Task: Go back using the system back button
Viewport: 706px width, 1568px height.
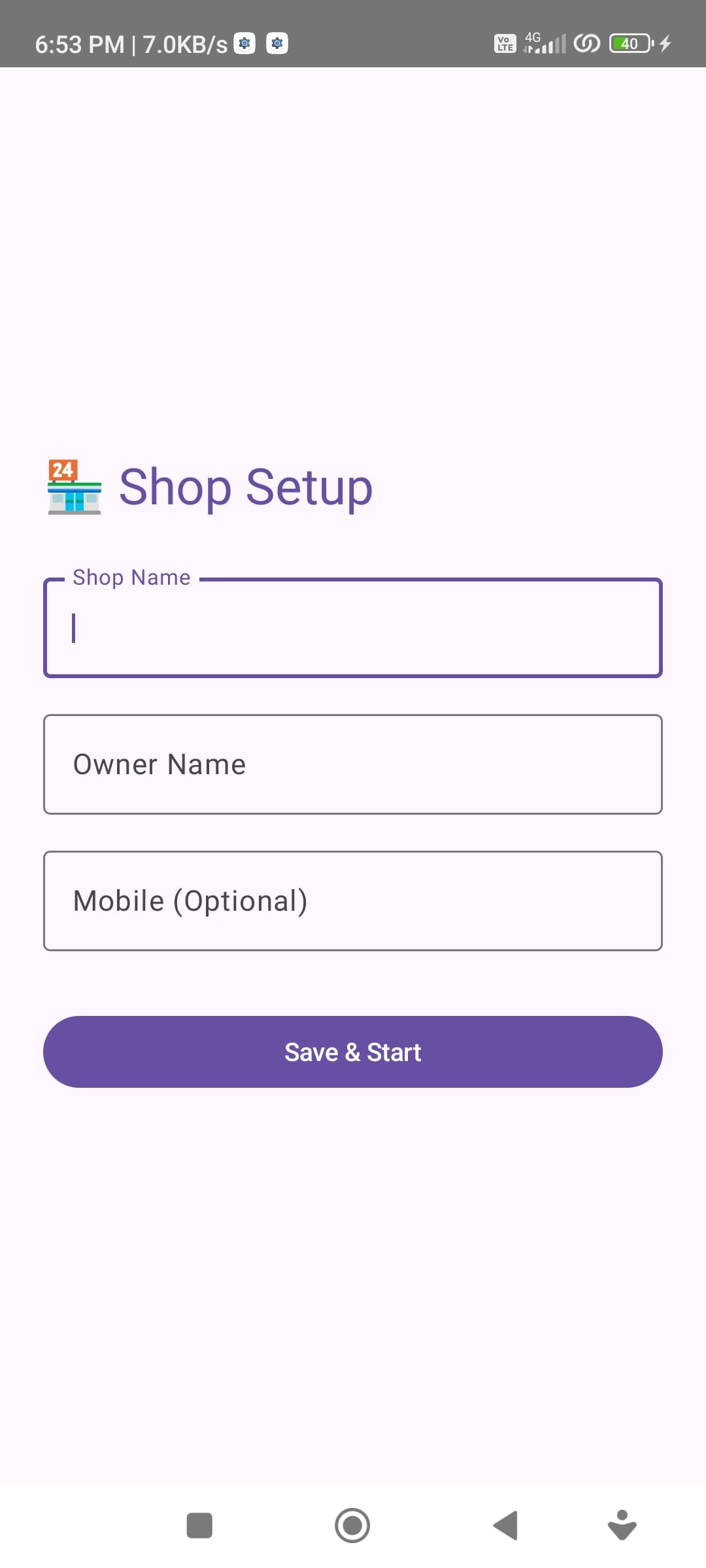Action: tap(505, 1526)
